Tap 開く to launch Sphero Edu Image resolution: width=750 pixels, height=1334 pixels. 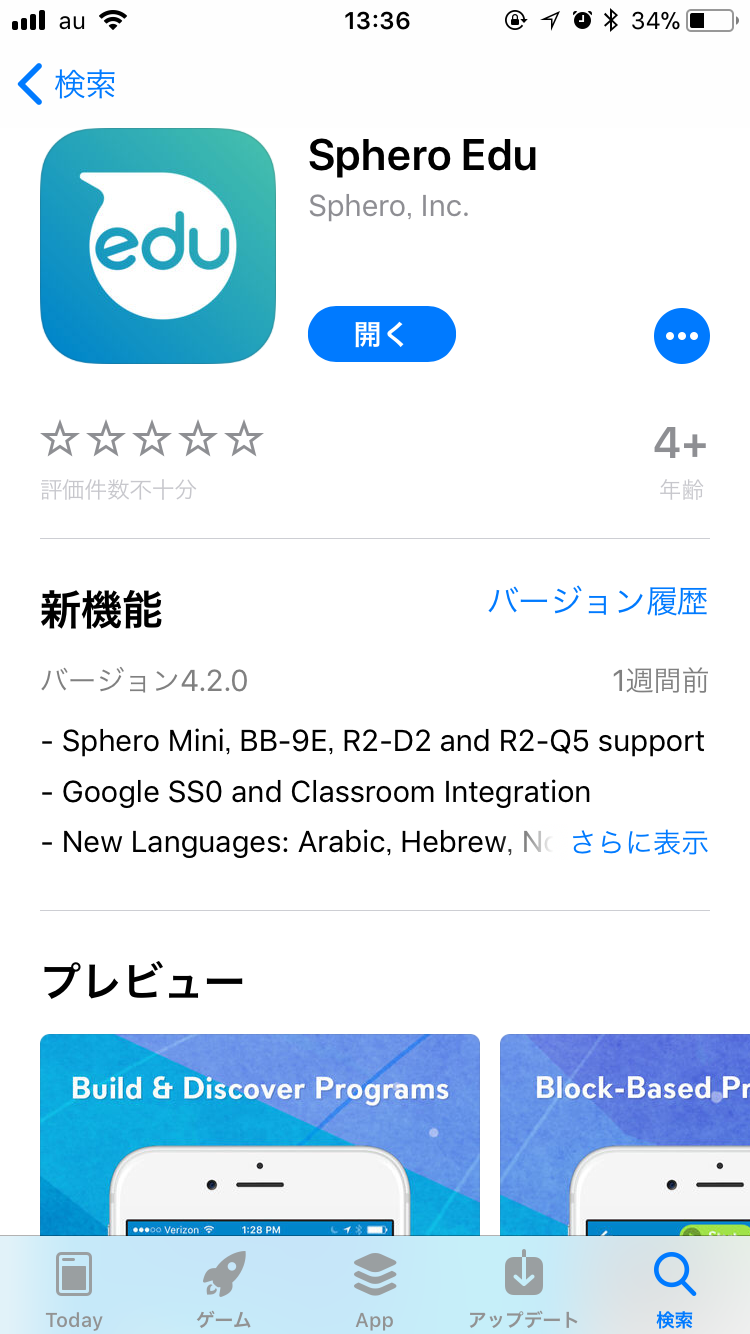coord(381,334)
